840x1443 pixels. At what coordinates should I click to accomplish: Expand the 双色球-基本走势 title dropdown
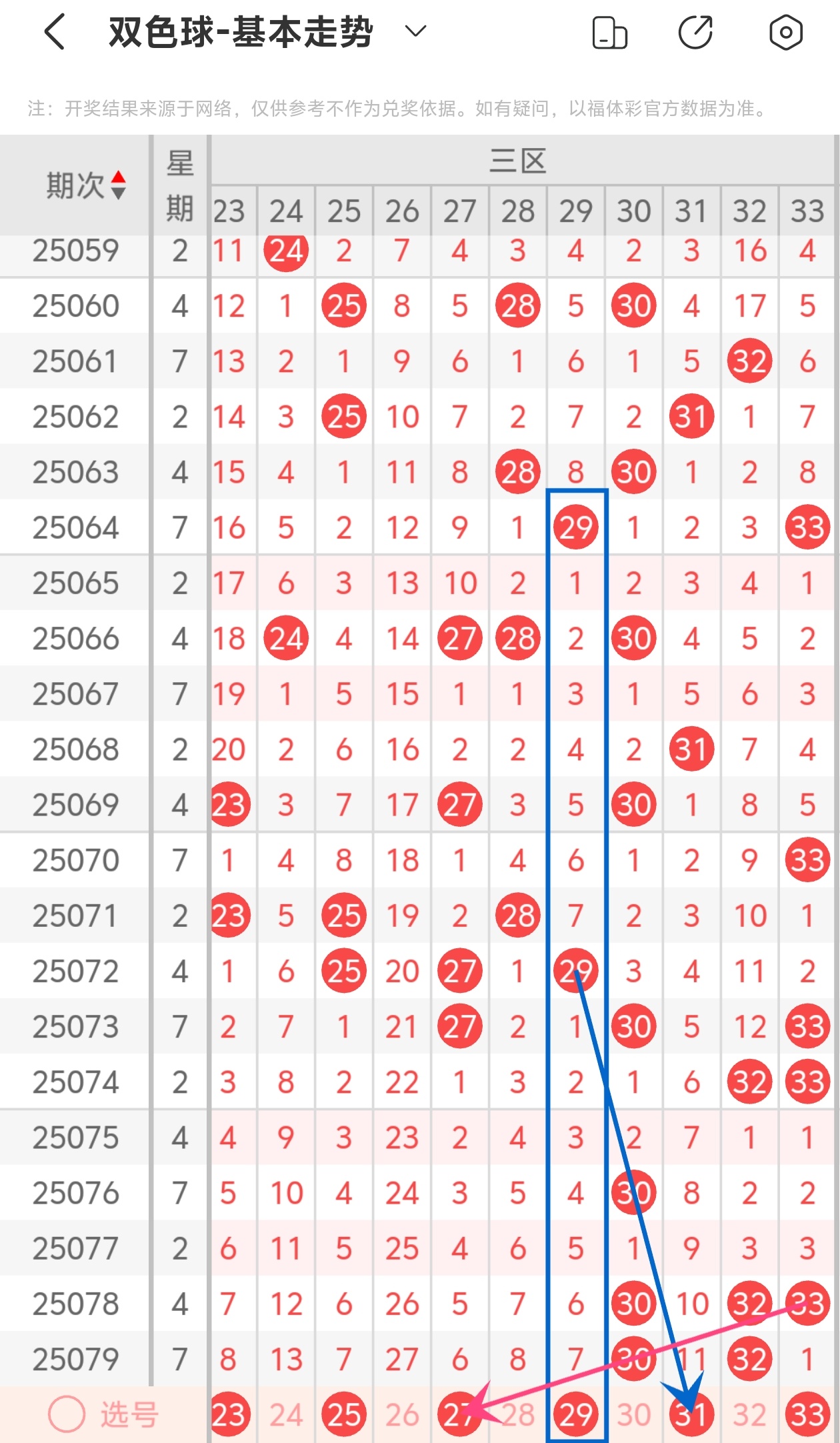point(415,31)
